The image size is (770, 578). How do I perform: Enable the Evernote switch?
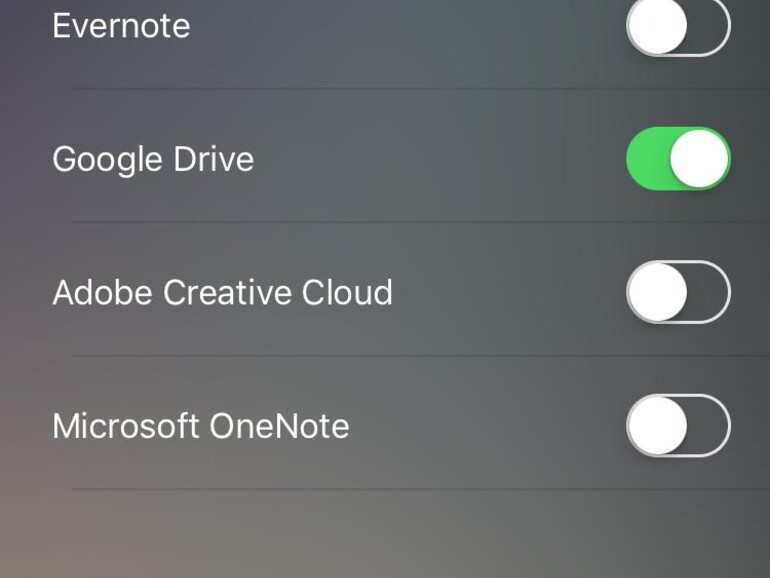678,26
